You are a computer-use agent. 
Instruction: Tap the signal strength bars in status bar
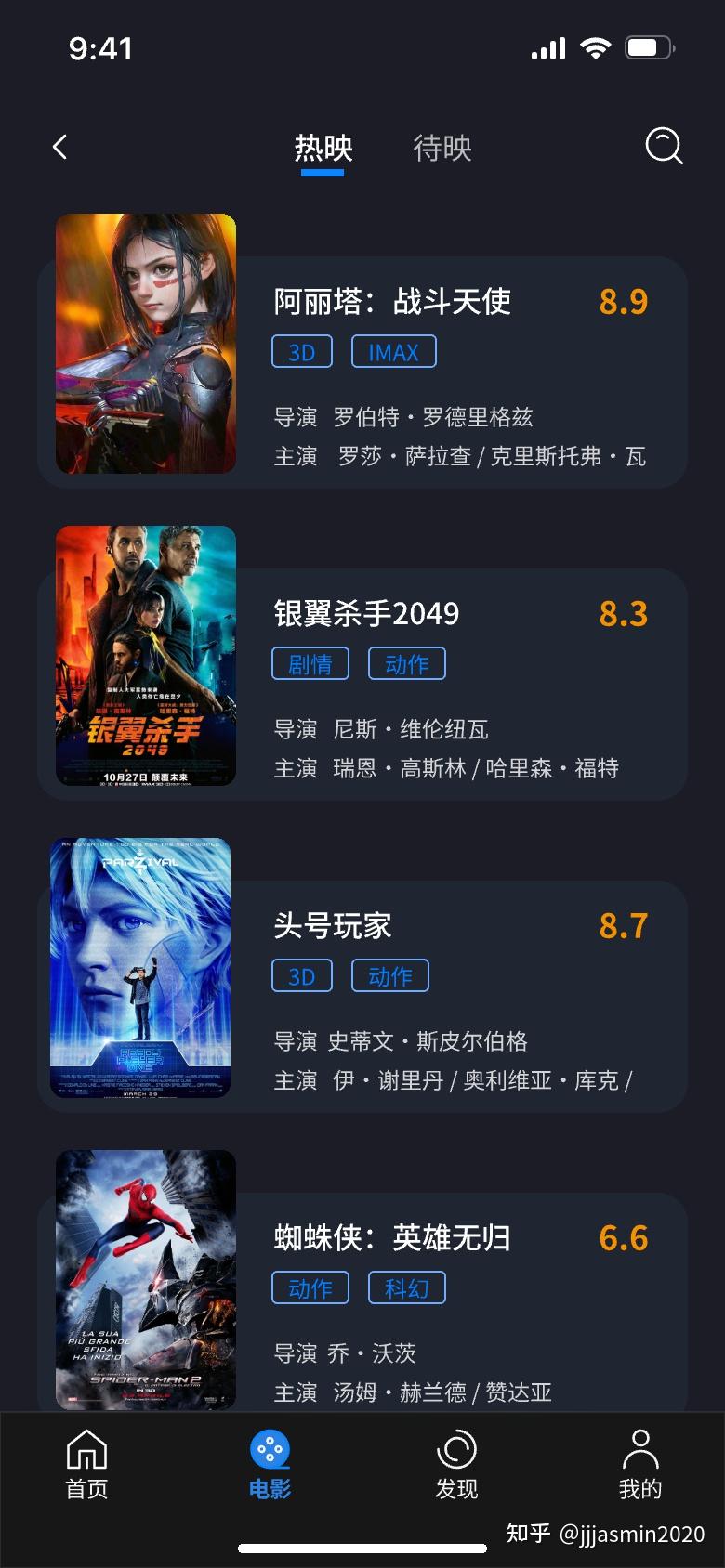click(549, 47)
